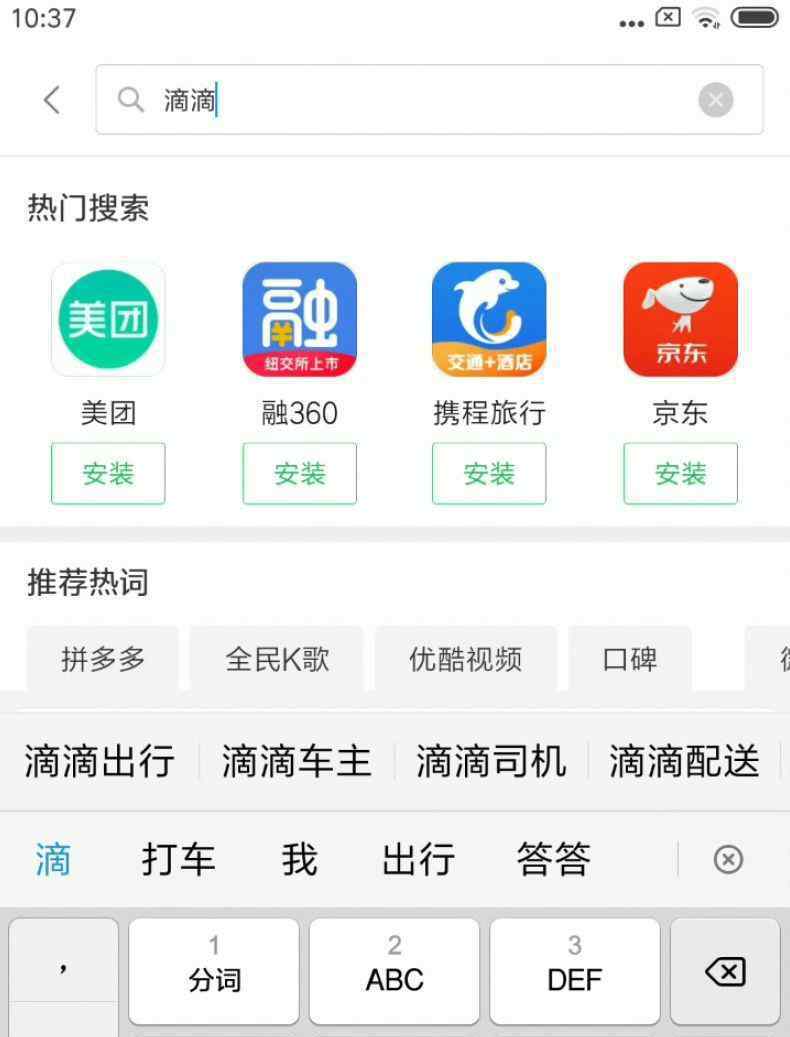The height and width of the screenshot is (1037, 790).
Task: Select the hot word 全民K歌
Action: tap(277, 659)
